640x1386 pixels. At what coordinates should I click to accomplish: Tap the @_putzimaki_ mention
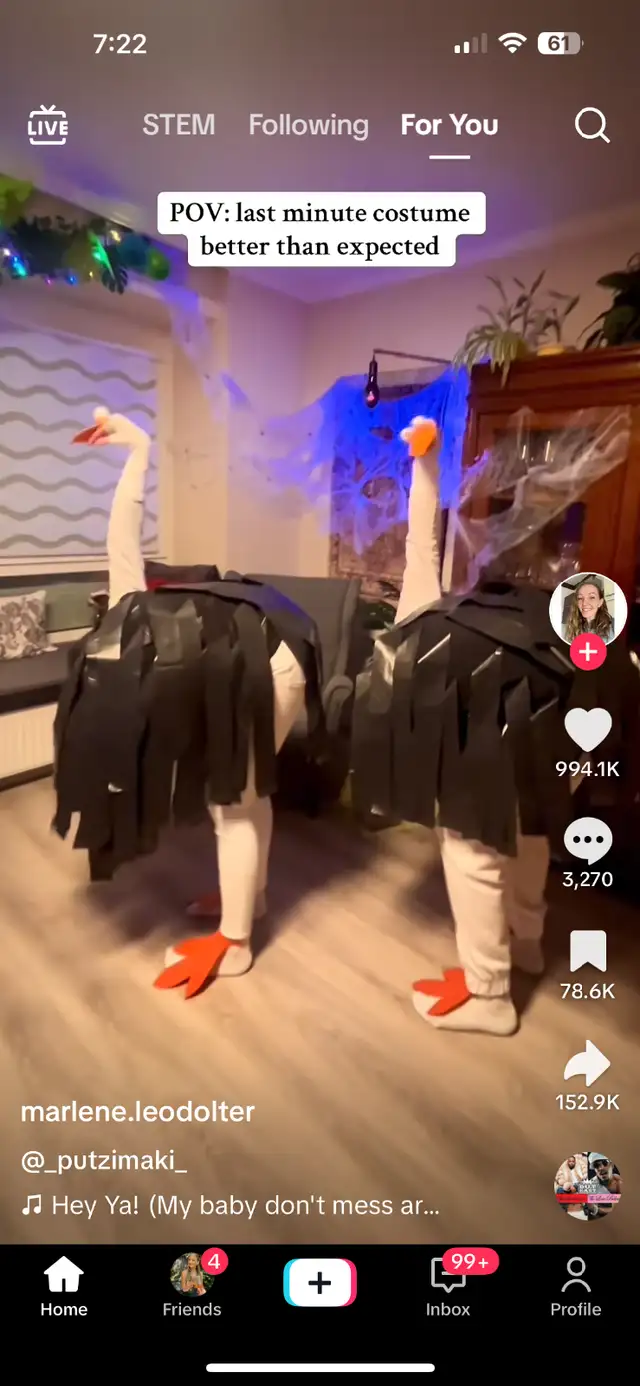104,1161
